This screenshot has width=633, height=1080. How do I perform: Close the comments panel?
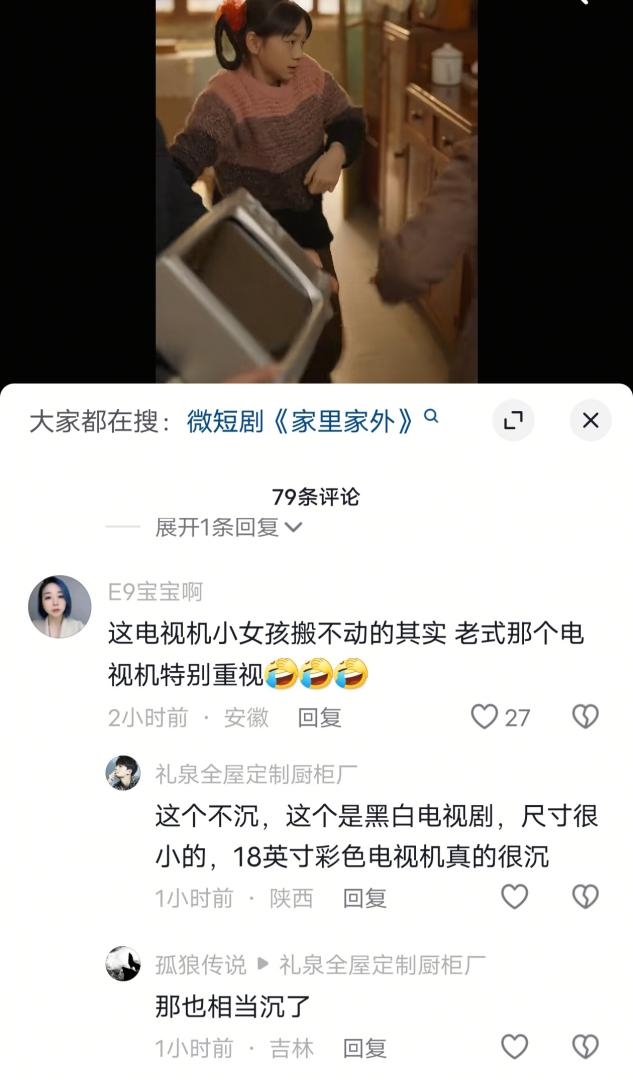pyautogui.click(x=590, y=420)
